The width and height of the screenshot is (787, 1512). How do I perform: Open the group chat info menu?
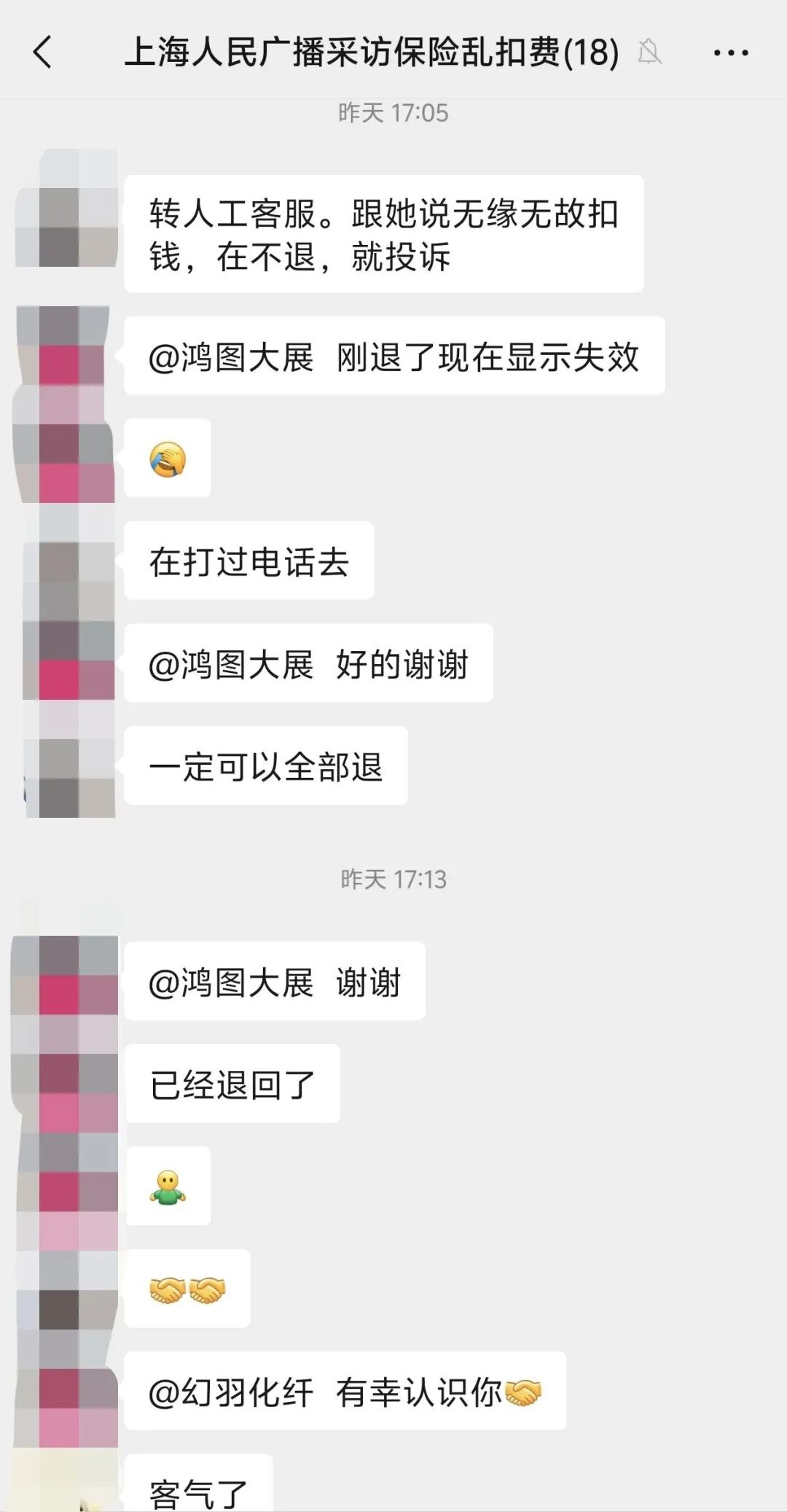pyautogui.click(x=730, y=52)
